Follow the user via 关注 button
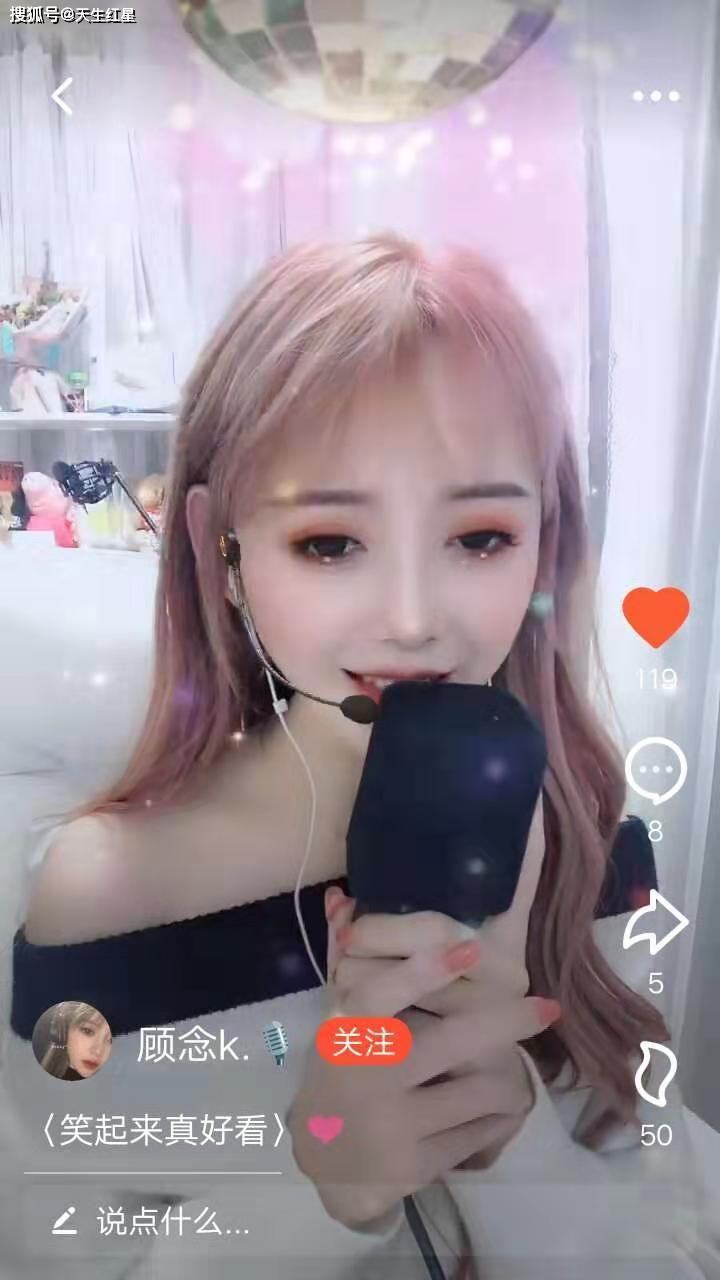720x1280 pixels. 364,1042
